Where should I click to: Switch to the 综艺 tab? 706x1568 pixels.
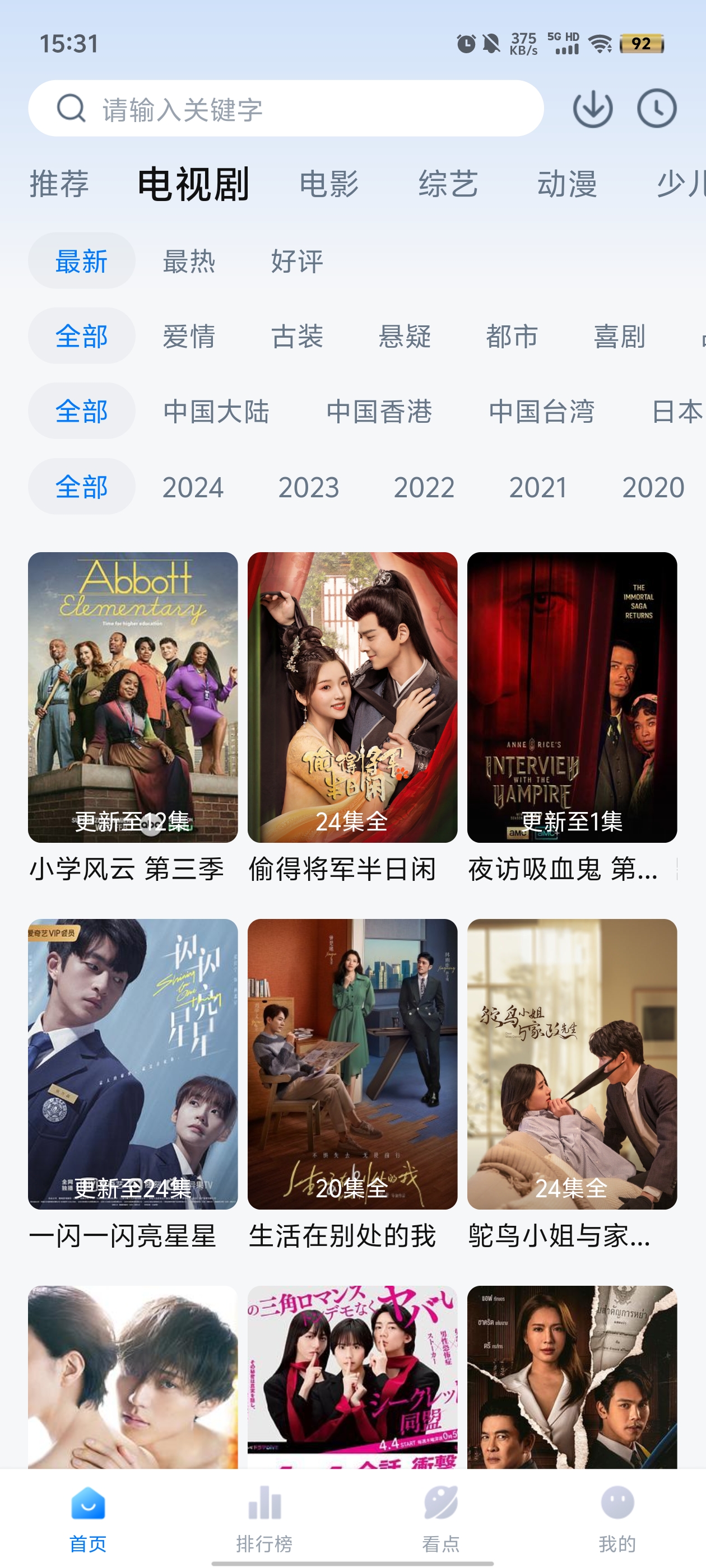448,184
